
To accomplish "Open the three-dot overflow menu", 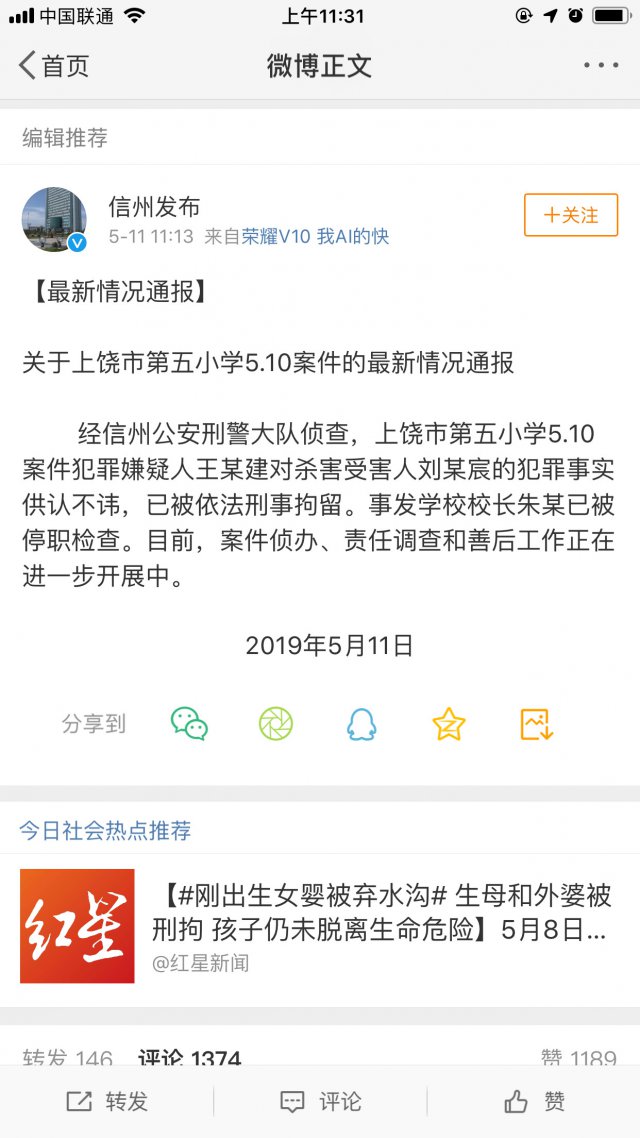I will click(600, 66).
